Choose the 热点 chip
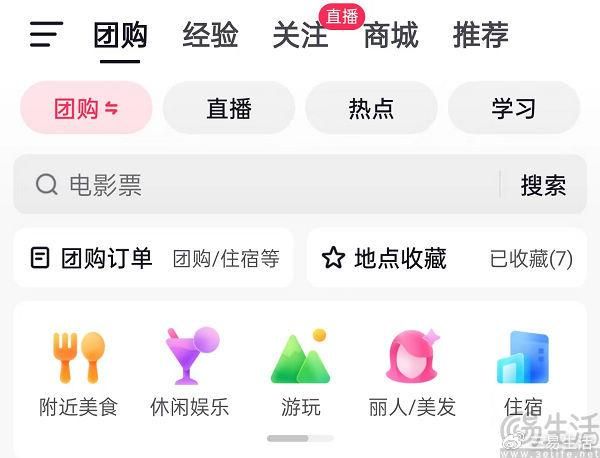This screenshot has width=600, height=458. tap(371, 108)
